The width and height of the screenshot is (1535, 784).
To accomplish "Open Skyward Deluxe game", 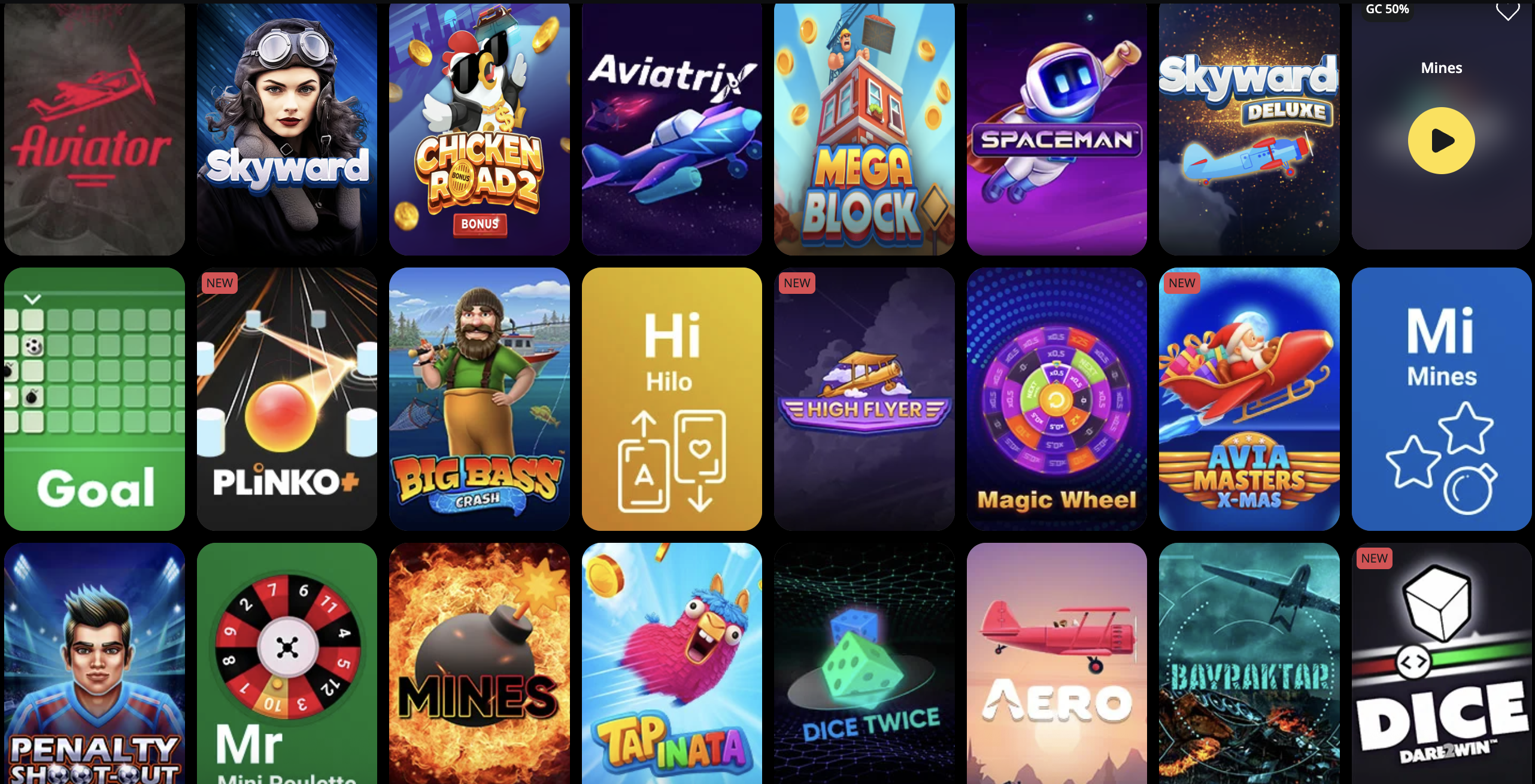I will click(1249, 129).
